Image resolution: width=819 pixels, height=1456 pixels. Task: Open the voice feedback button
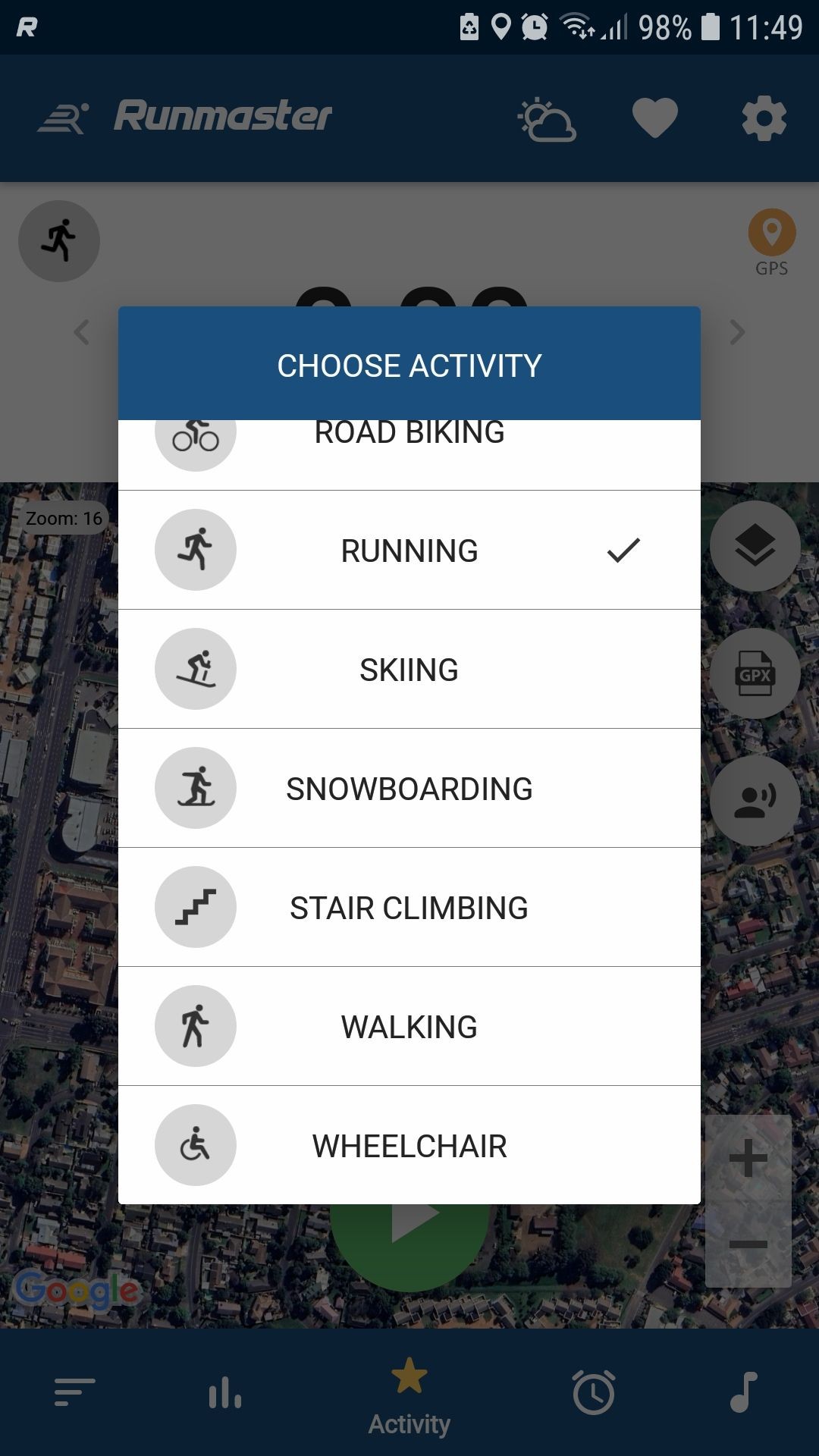tap(755, 800)
